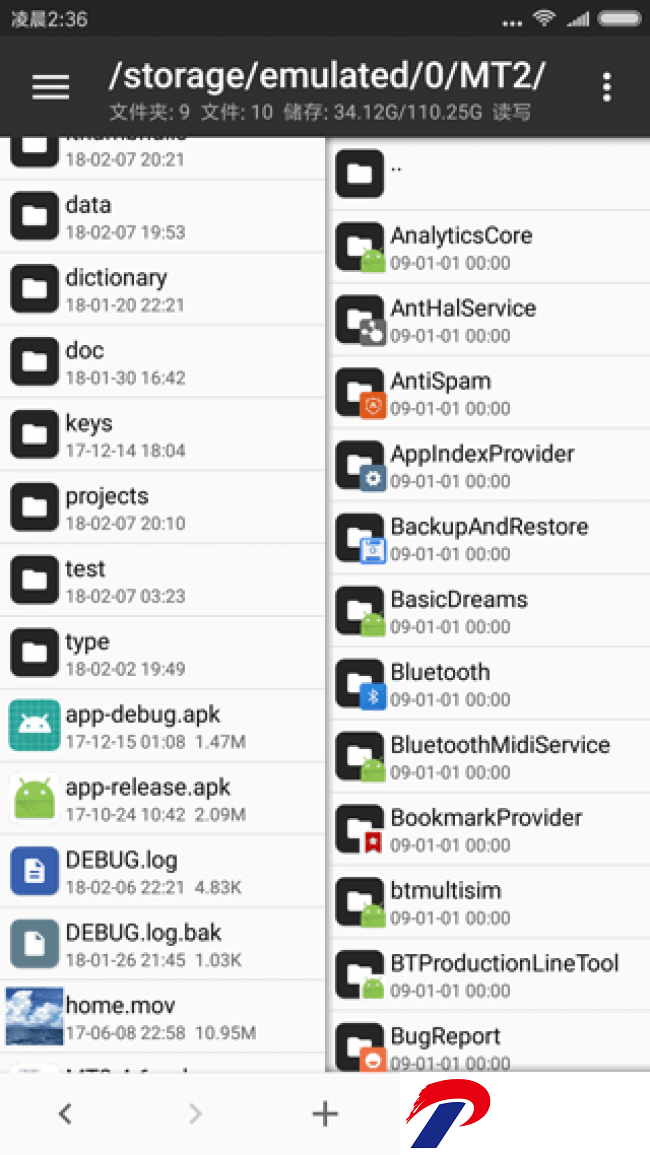Image resolution: width=650 pixels, height=1155 pixels.
Task: Go to parent directory in right pane
Action: click(489, 174)
